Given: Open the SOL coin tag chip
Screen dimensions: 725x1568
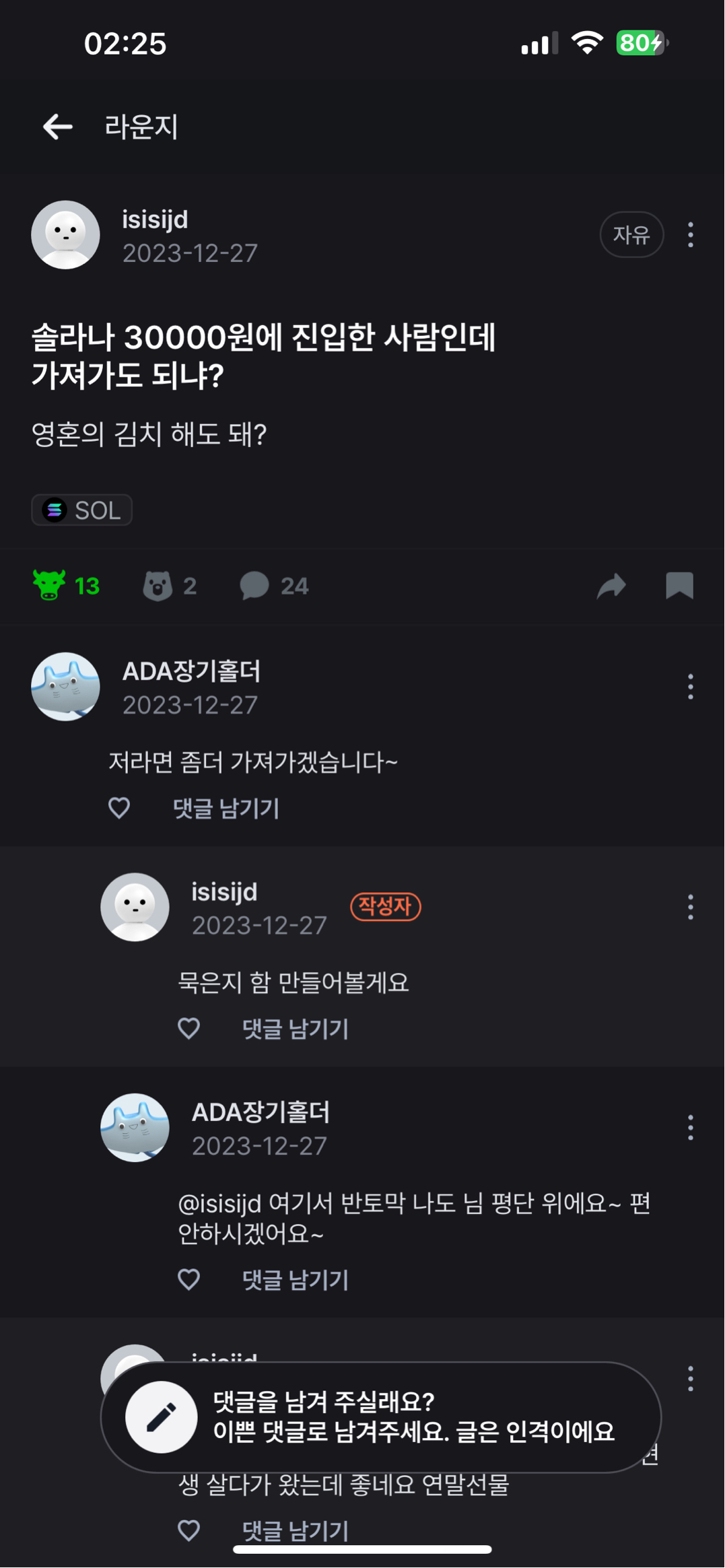Looking at the screenshot, I should (81, 510).
